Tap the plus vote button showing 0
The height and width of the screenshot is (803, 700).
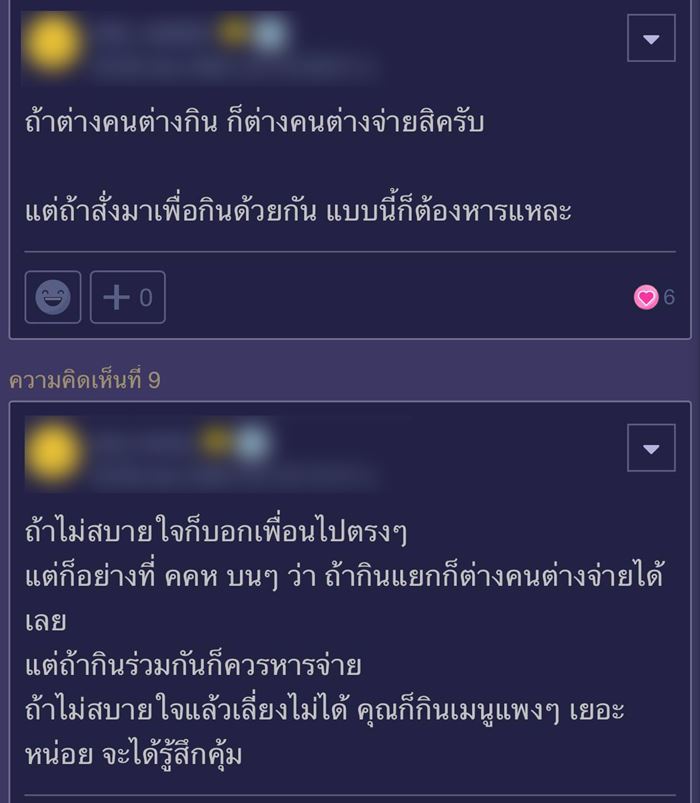tap(128, 297)
